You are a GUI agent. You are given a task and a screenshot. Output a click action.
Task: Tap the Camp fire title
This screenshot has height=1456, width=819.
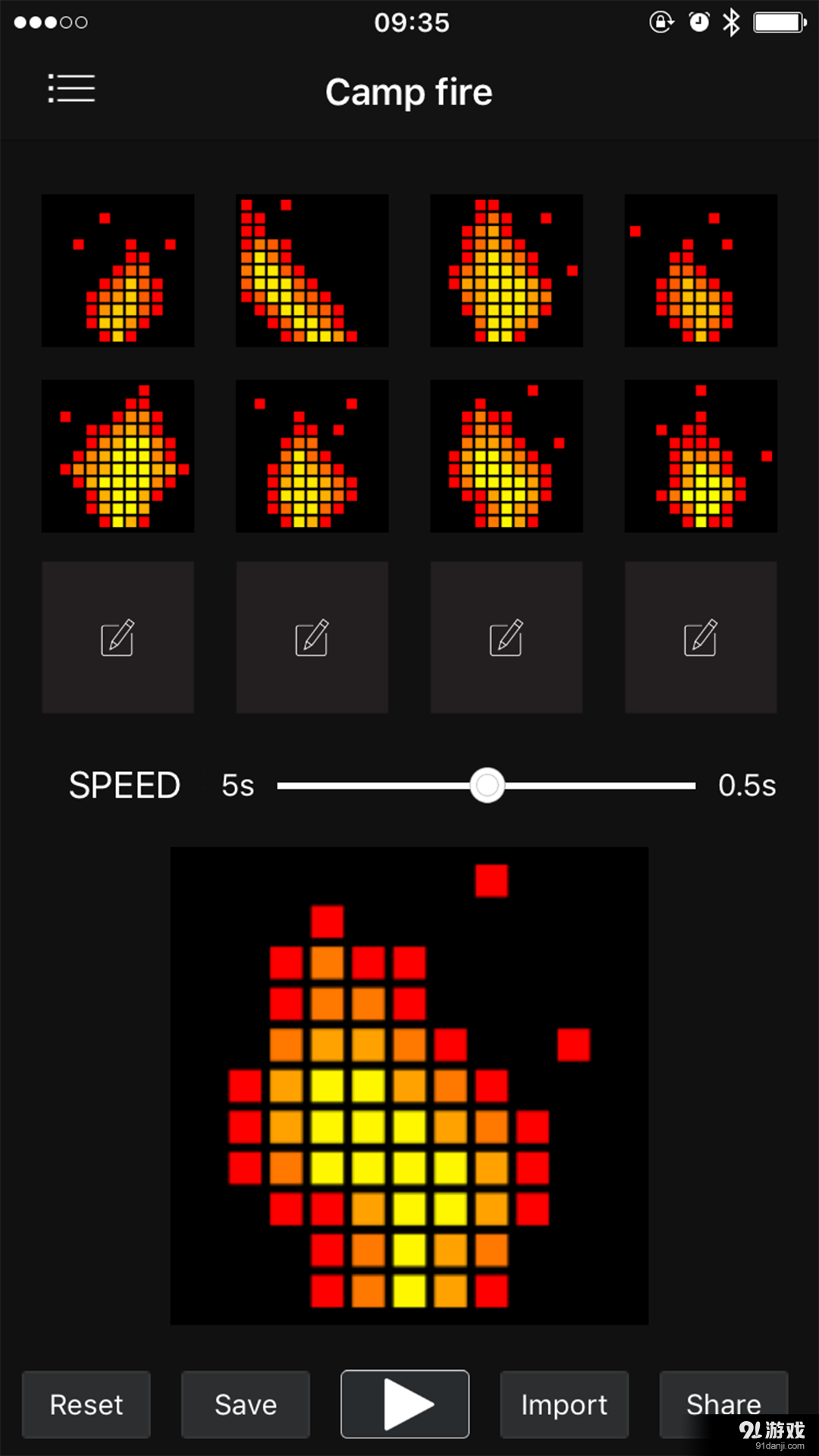click(x=409, y=91)
